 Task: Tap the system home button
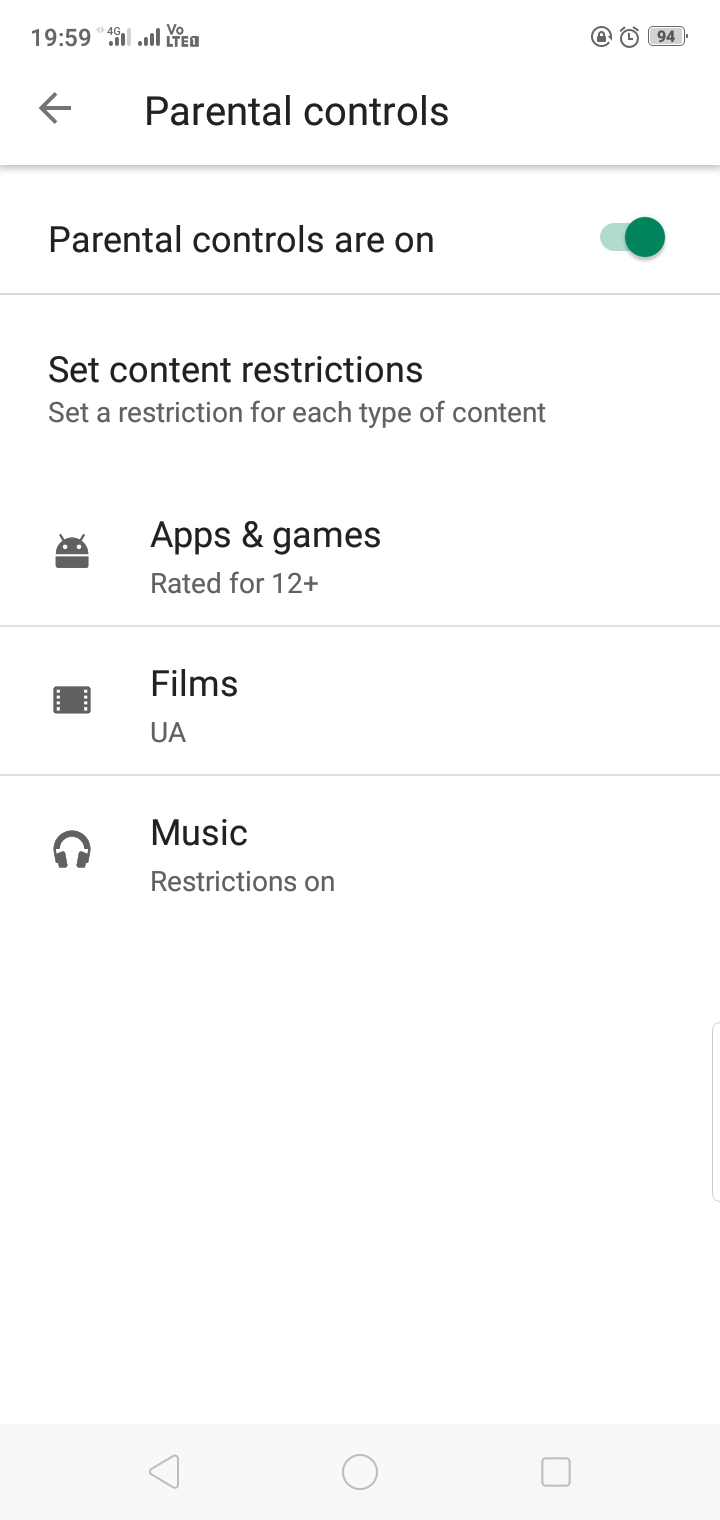(x=360, y=1472)
